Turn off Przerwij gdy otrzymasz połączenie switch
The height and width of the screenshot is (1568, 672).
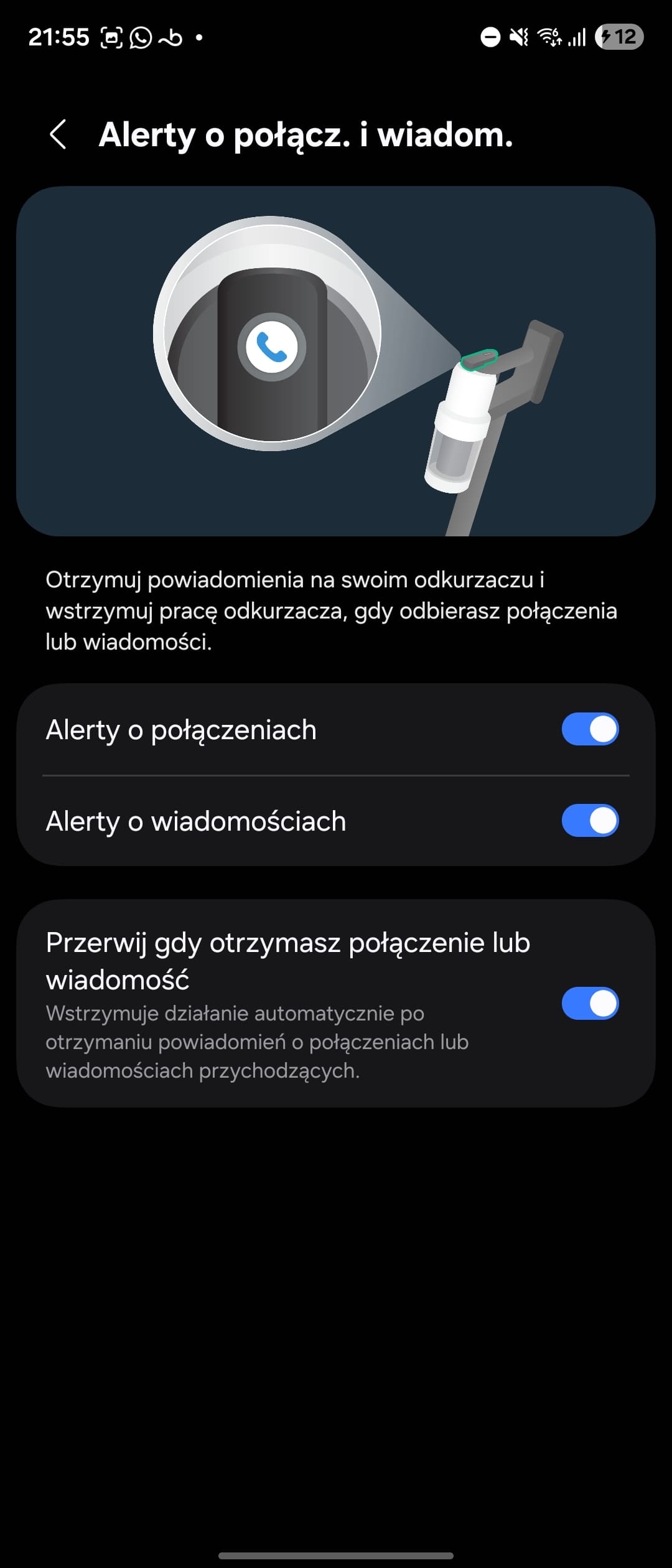(589, 1004)
